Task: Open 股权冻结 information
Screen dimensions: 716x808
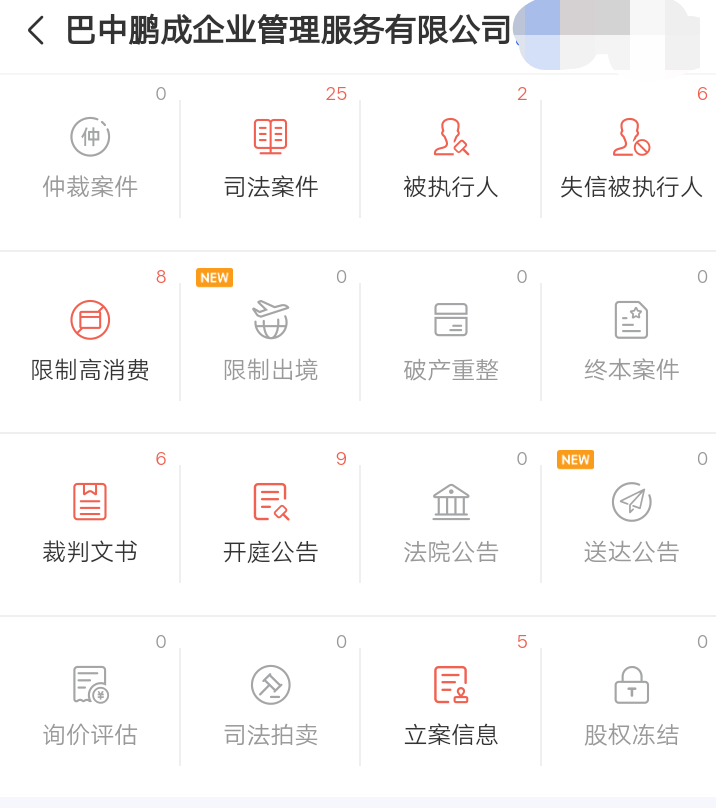Action: pyautogui.click(x=631, y=707)
